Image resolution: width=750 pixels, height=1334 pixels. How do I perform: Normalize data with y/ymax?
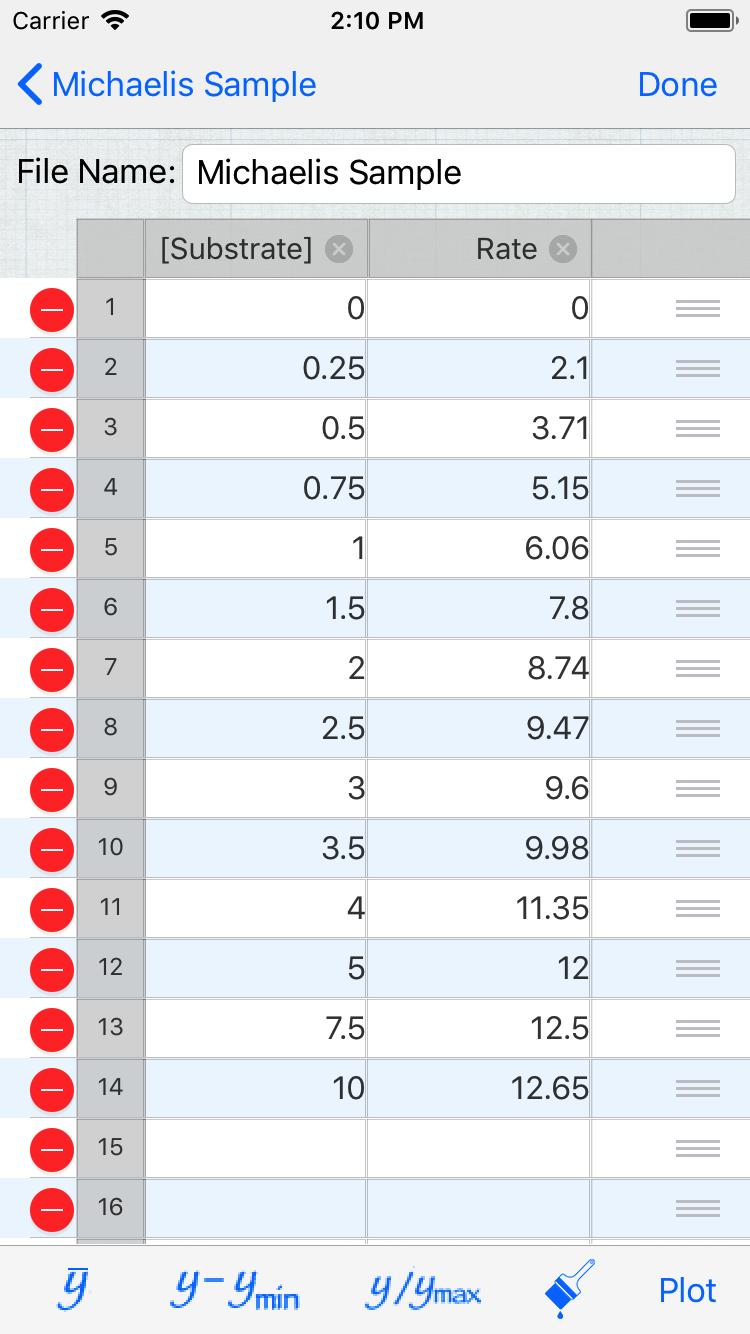pos(423,1291)
